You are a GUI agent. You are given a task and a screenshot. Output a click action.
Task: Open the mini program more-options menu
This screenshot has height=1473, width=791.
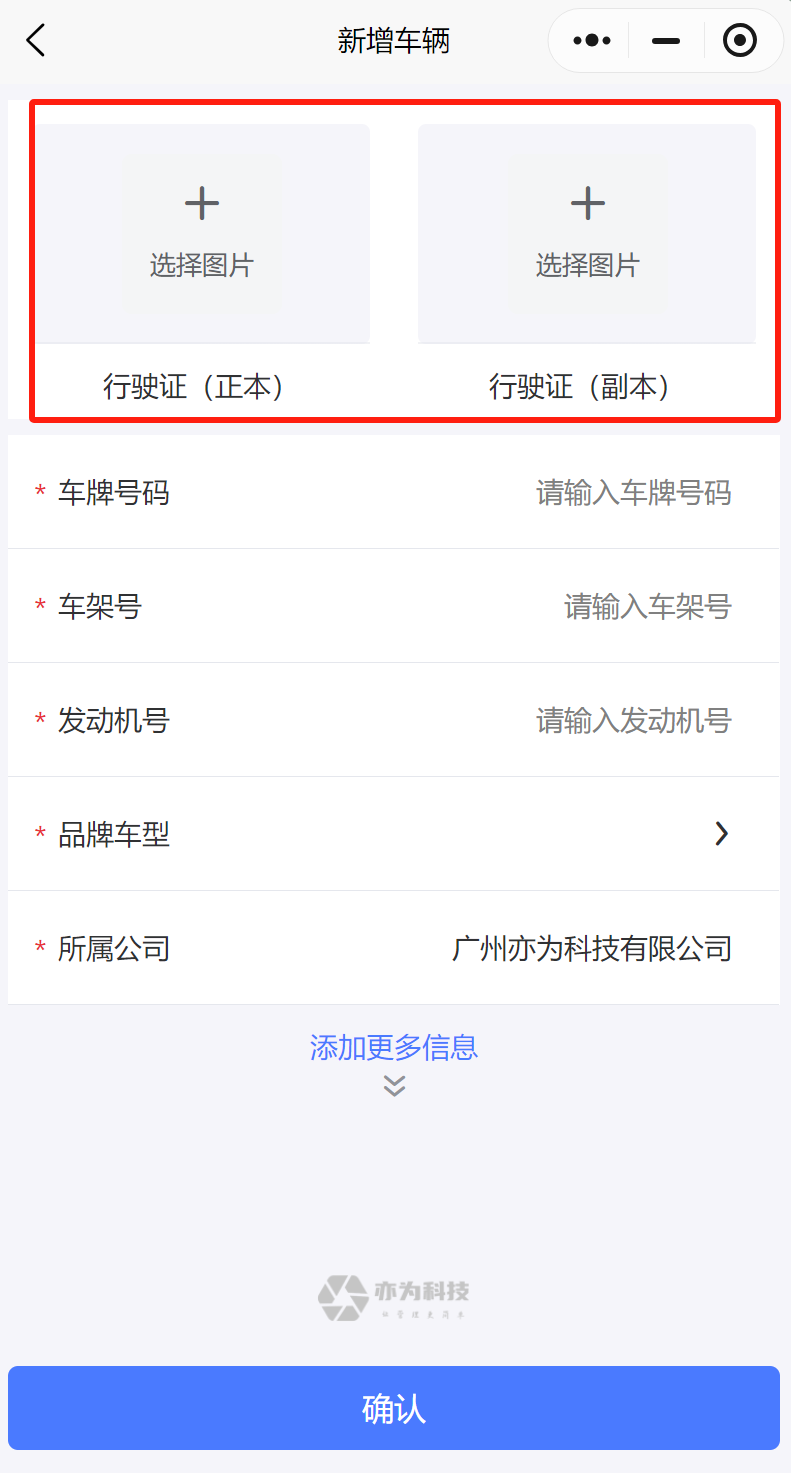592,41
